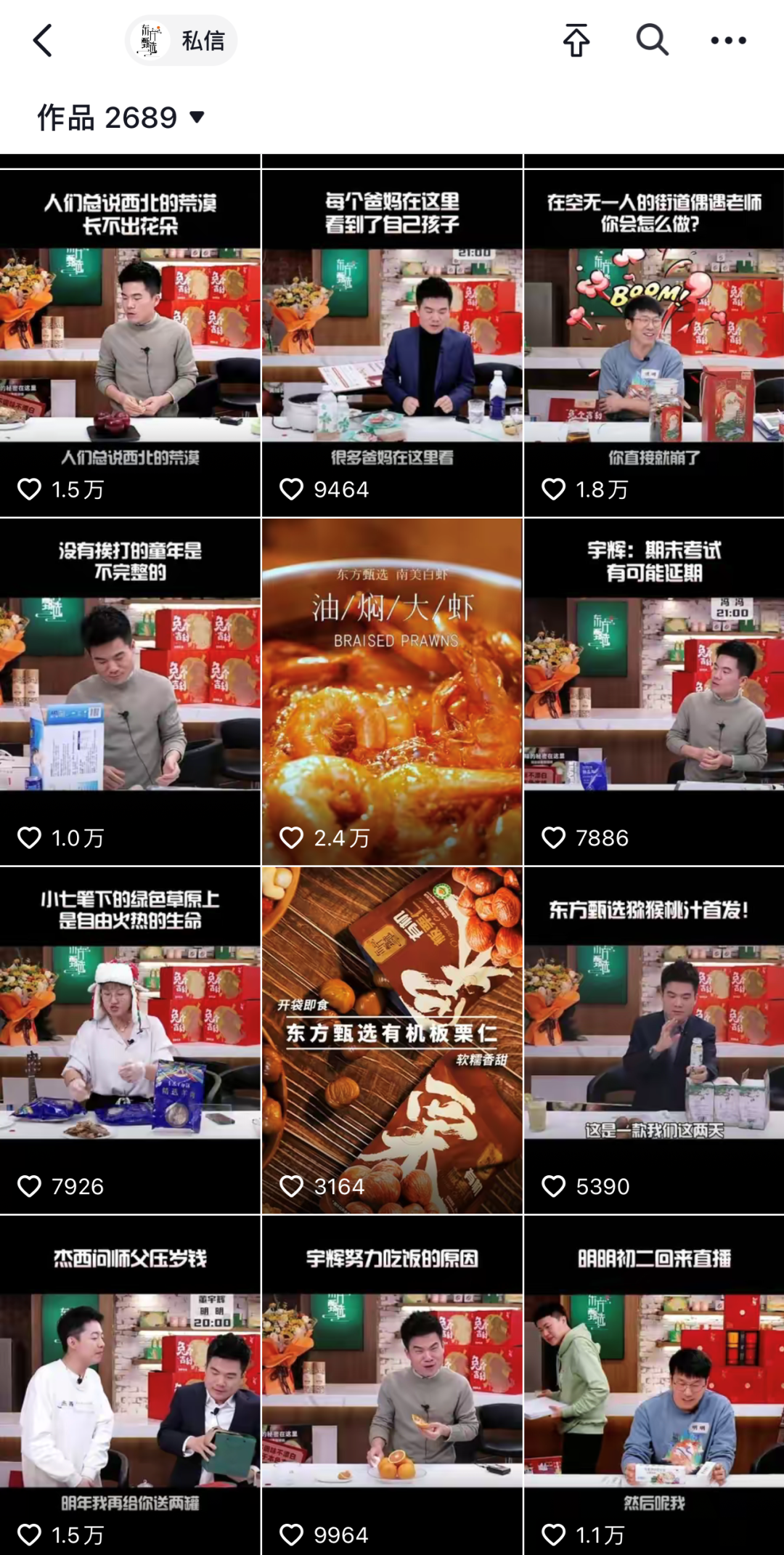
Task: Open the three-dot overflow menu
Action: (x=728, y=41)
